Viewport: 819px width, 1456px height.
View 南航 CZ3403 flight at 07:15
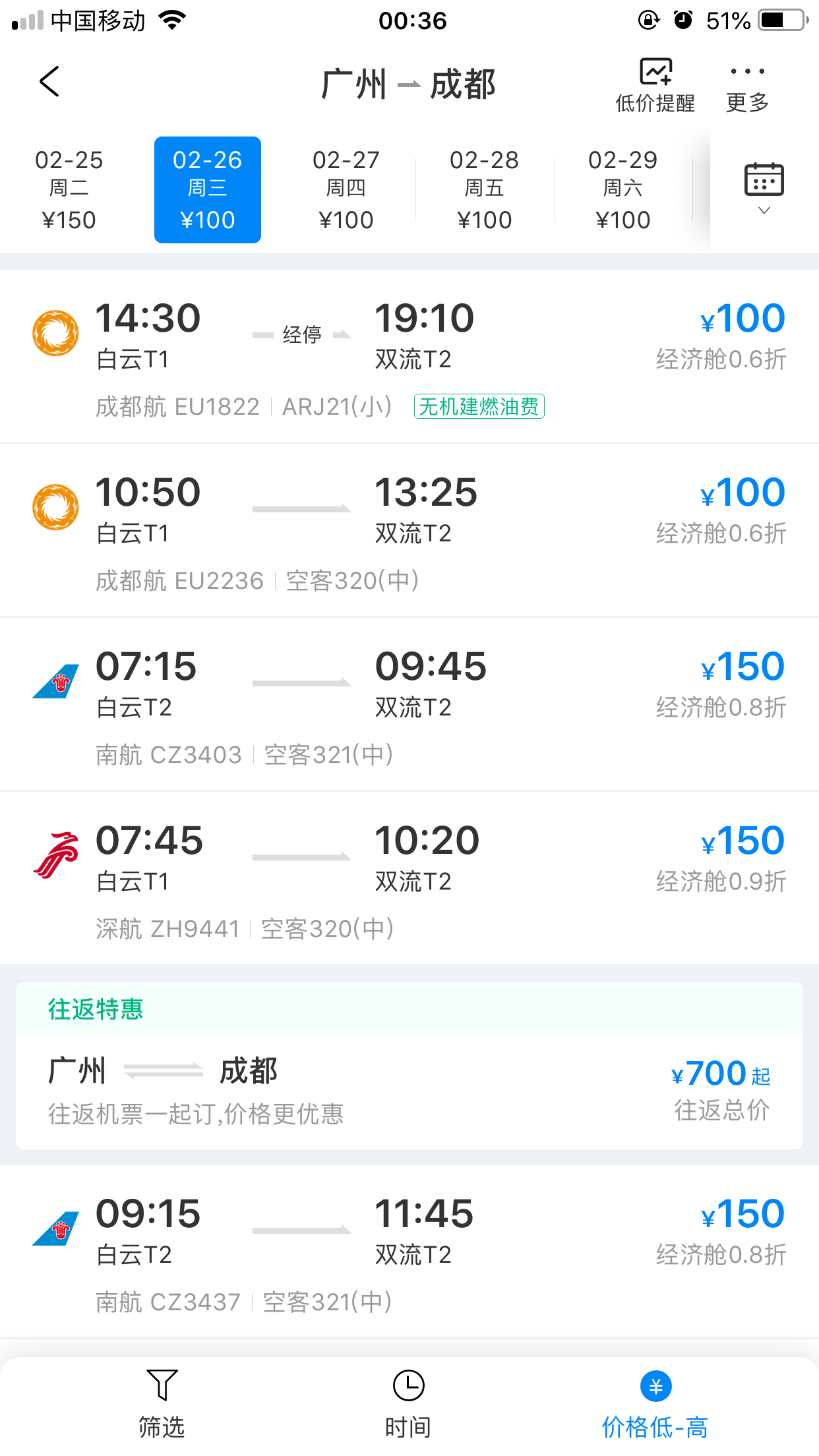tap(409, 704)
